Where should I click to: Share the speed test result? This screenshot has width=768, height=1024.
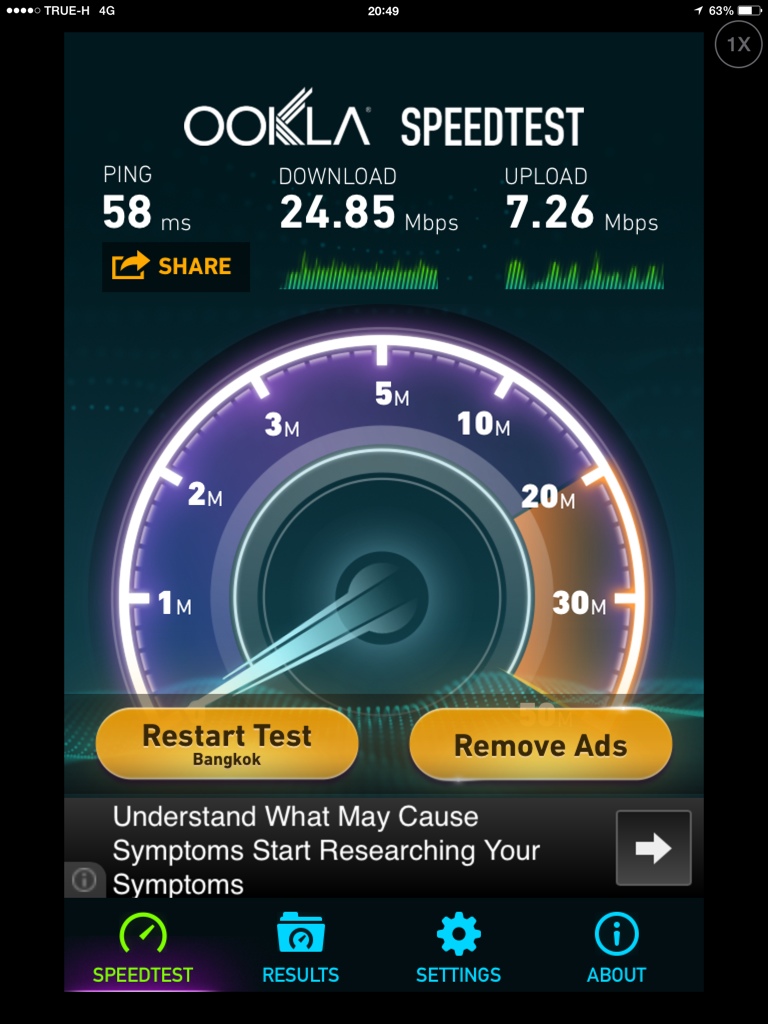[175, 266]
